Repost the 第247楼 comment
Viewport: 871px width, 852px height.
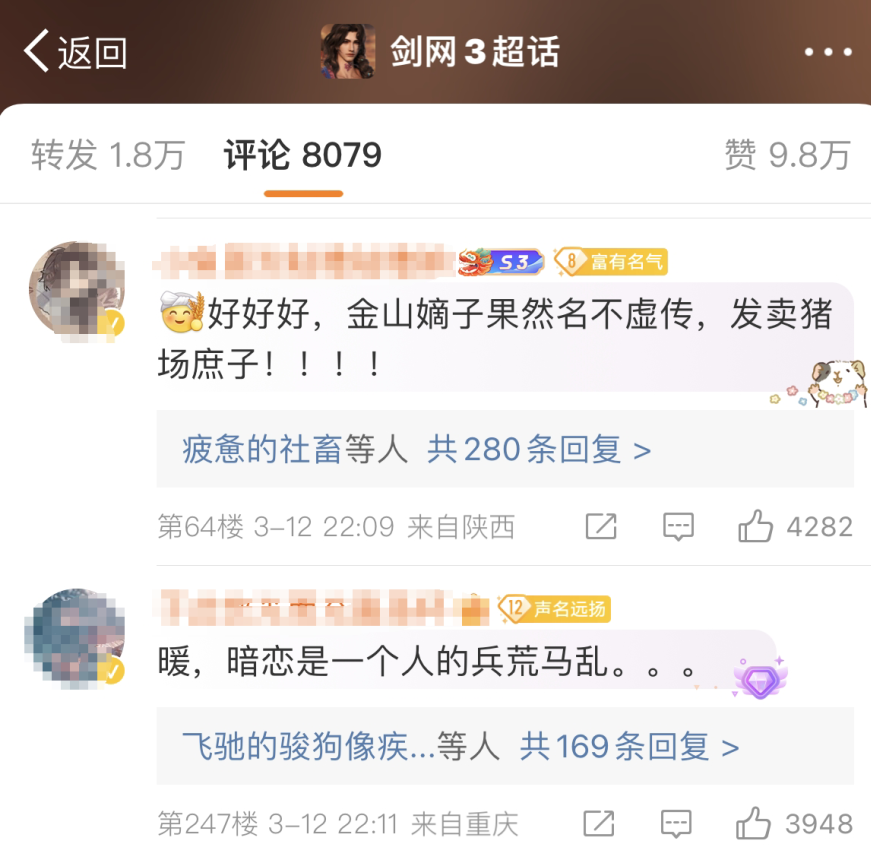(x=598, y=823)
